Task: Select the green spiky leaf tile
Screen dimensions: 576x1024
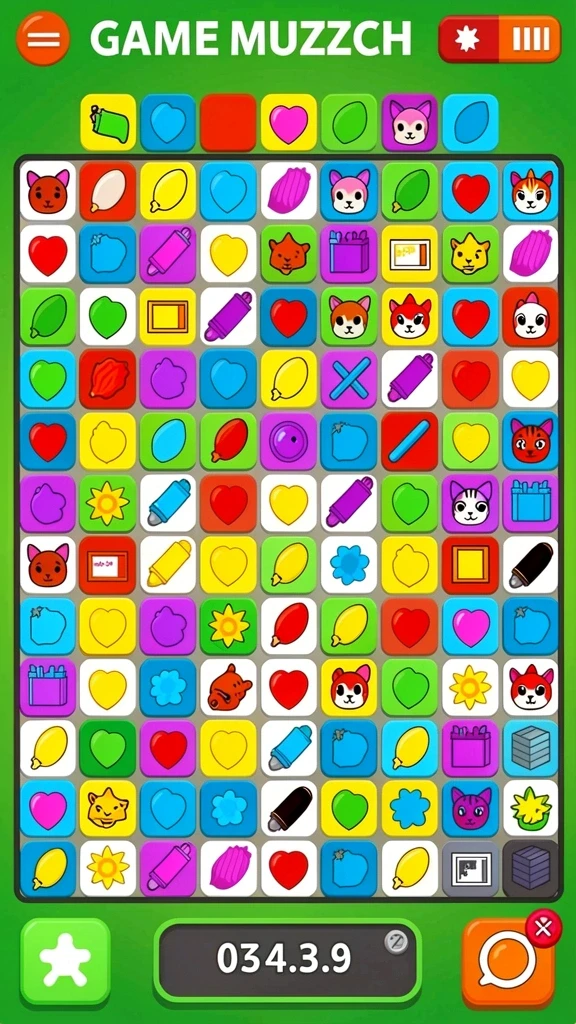Action: tap(530, 808)
